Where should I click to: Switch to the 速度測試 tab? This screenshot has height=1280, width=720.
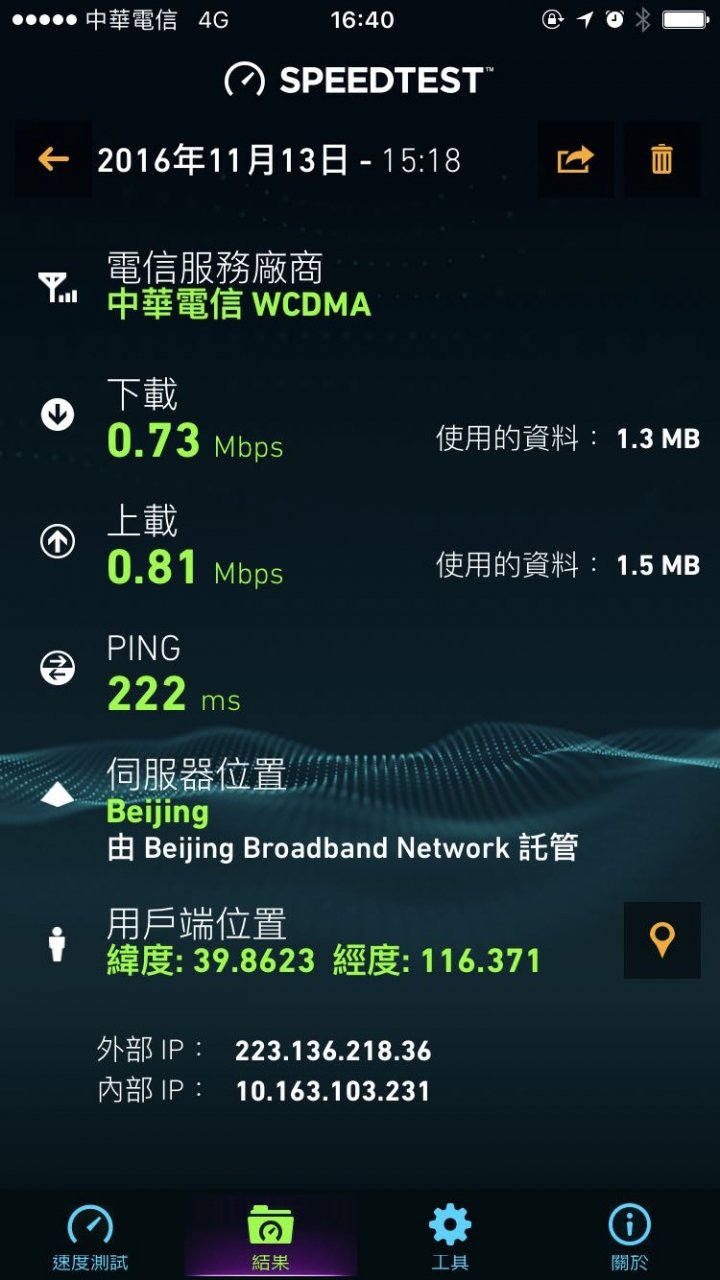click(x=90, y=1236)
